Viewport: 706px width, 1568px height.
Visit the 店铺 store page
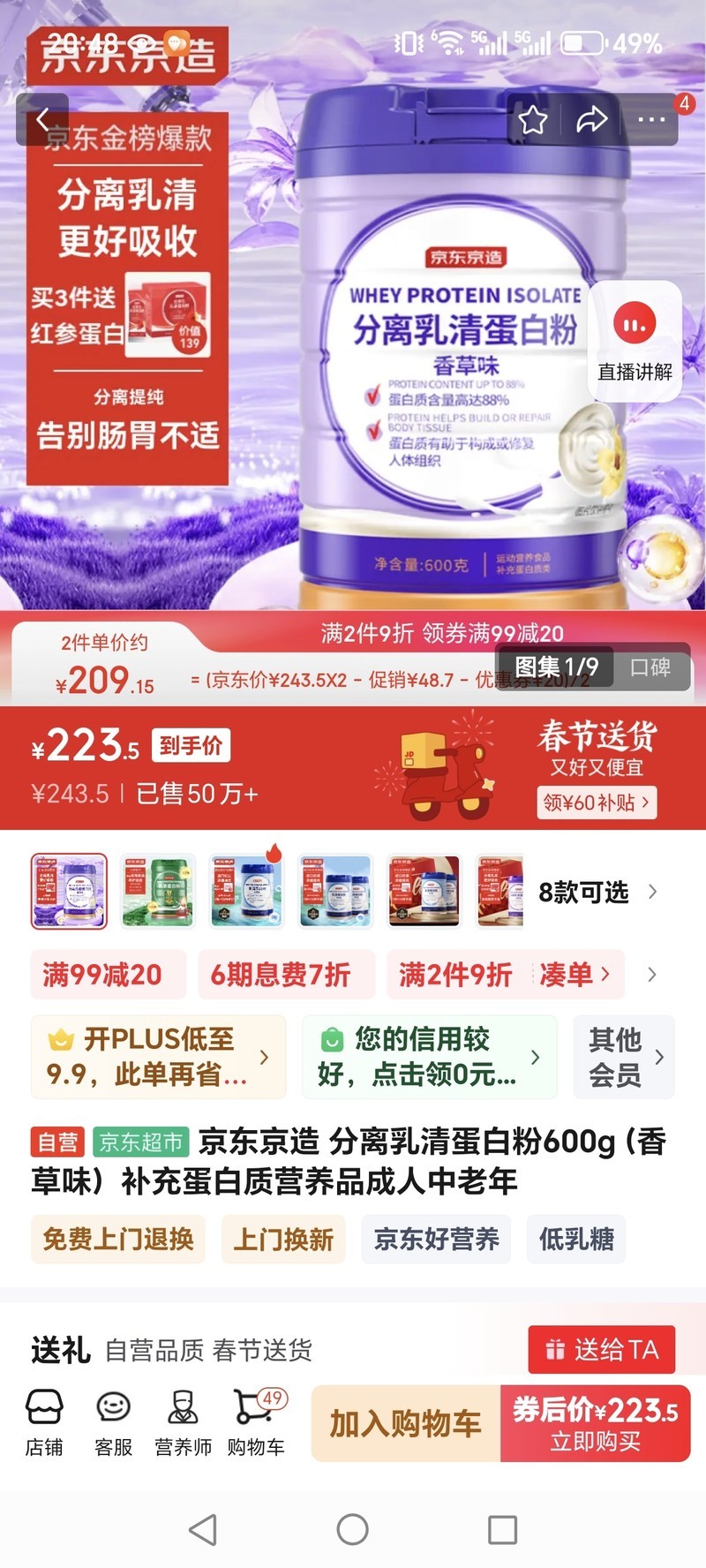[44, 1423]
